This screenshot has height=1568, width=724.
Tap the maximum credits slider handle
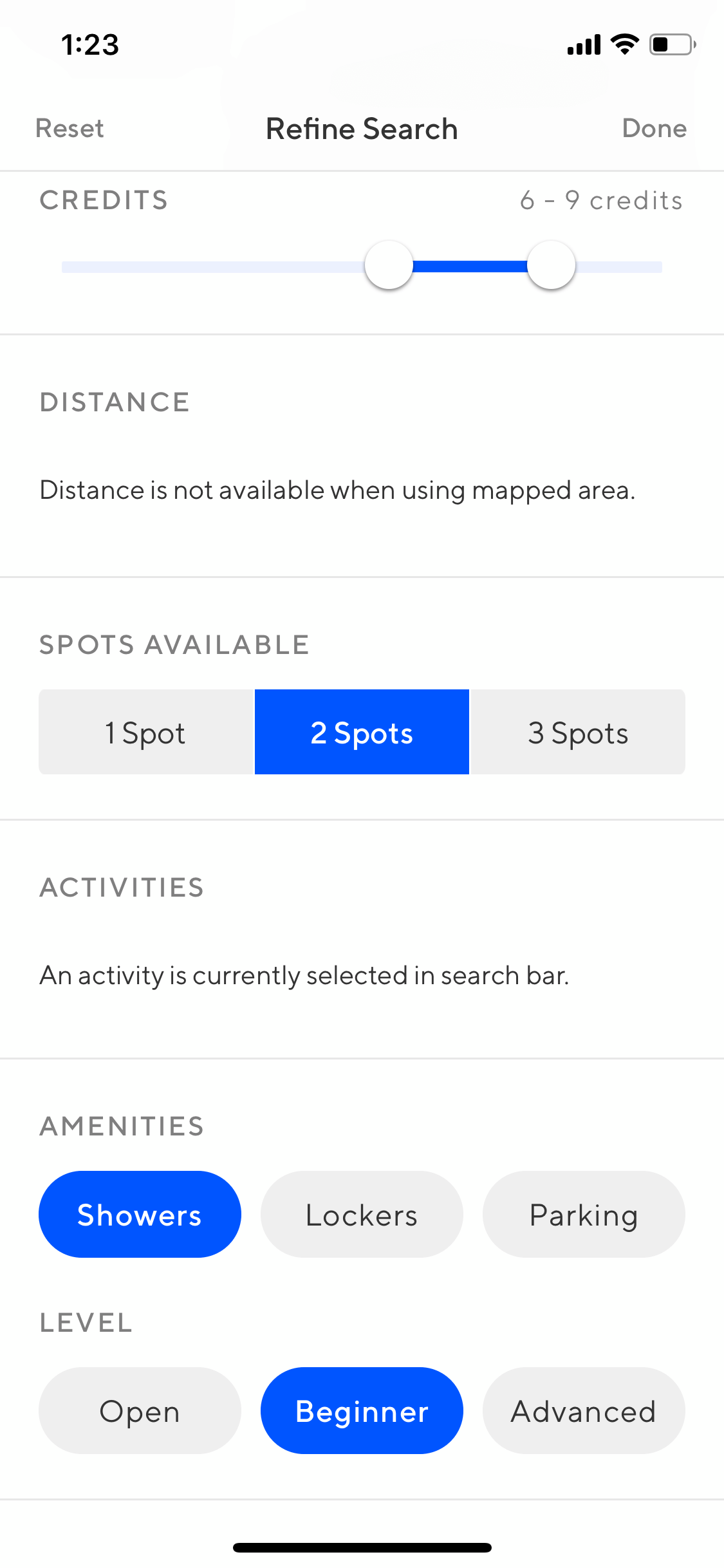tap(551, 265)
